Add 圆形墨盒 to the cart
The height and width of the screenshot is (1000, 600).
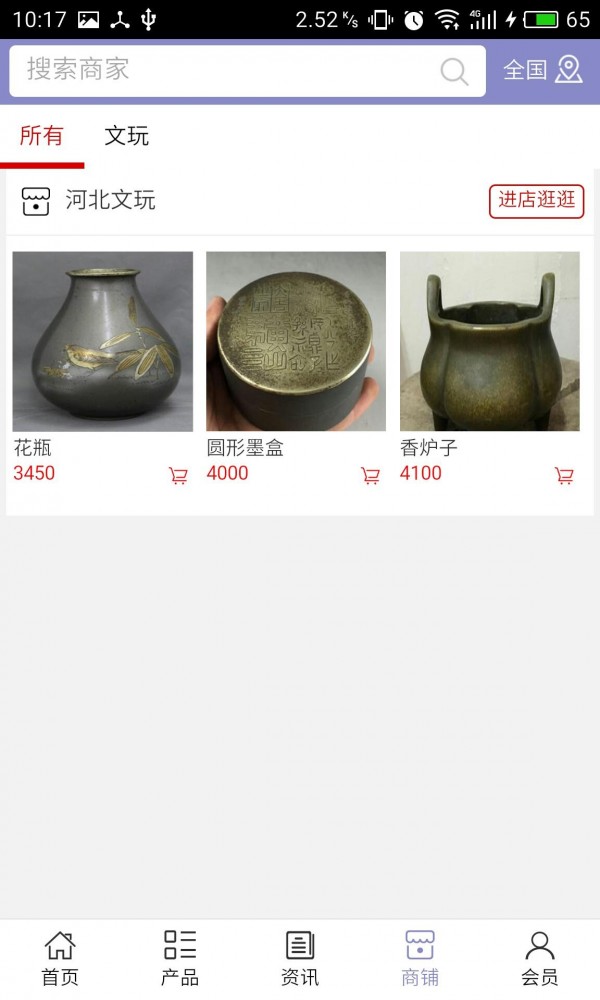(x=371, y=476)
